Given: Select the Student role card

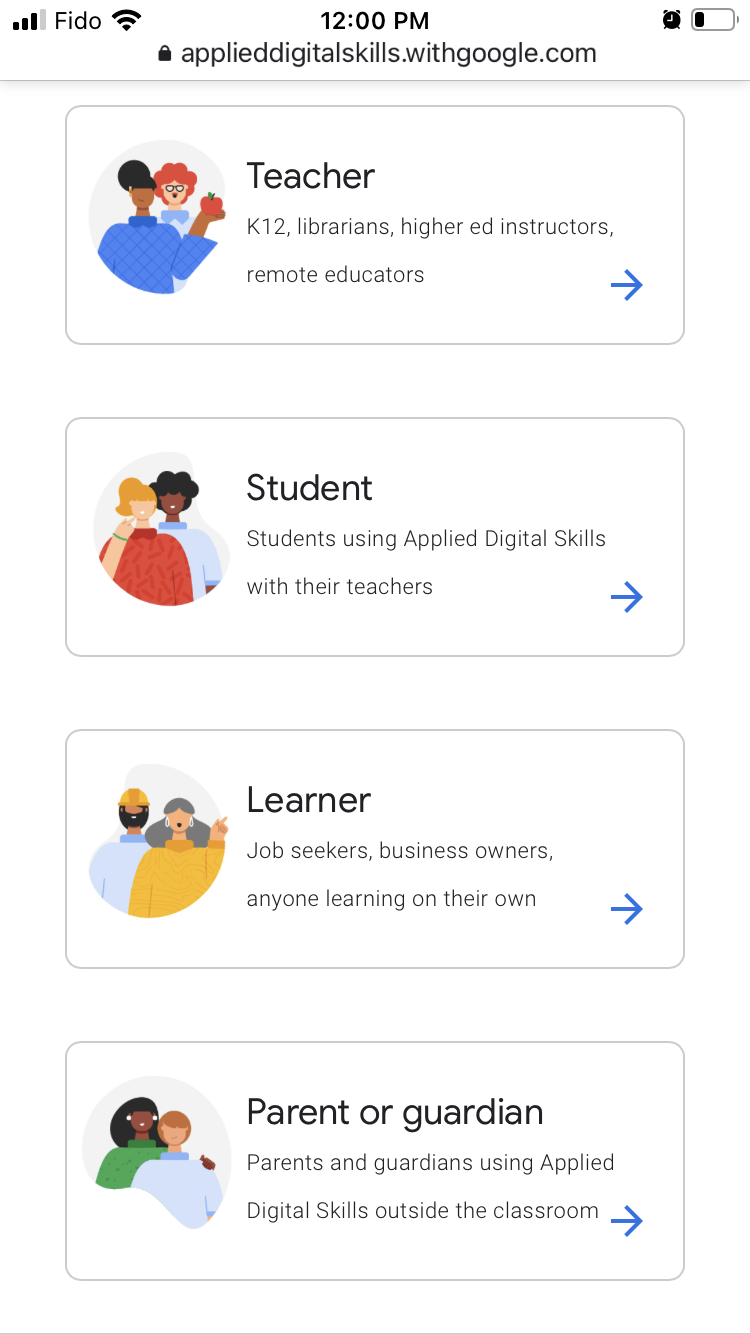Looking at the screenshot, I should point(375,537).
